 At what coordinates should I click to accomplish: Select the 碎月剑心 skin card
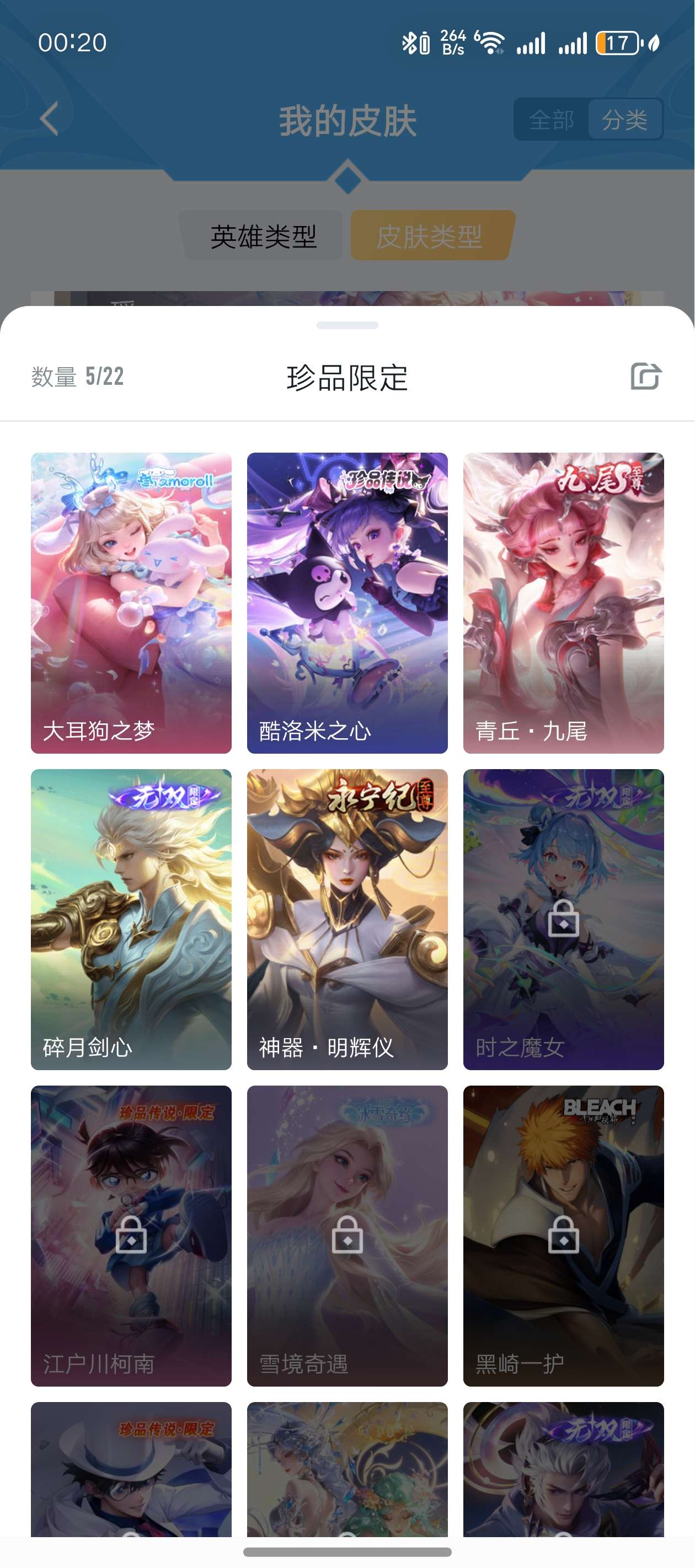pos(131,919)
